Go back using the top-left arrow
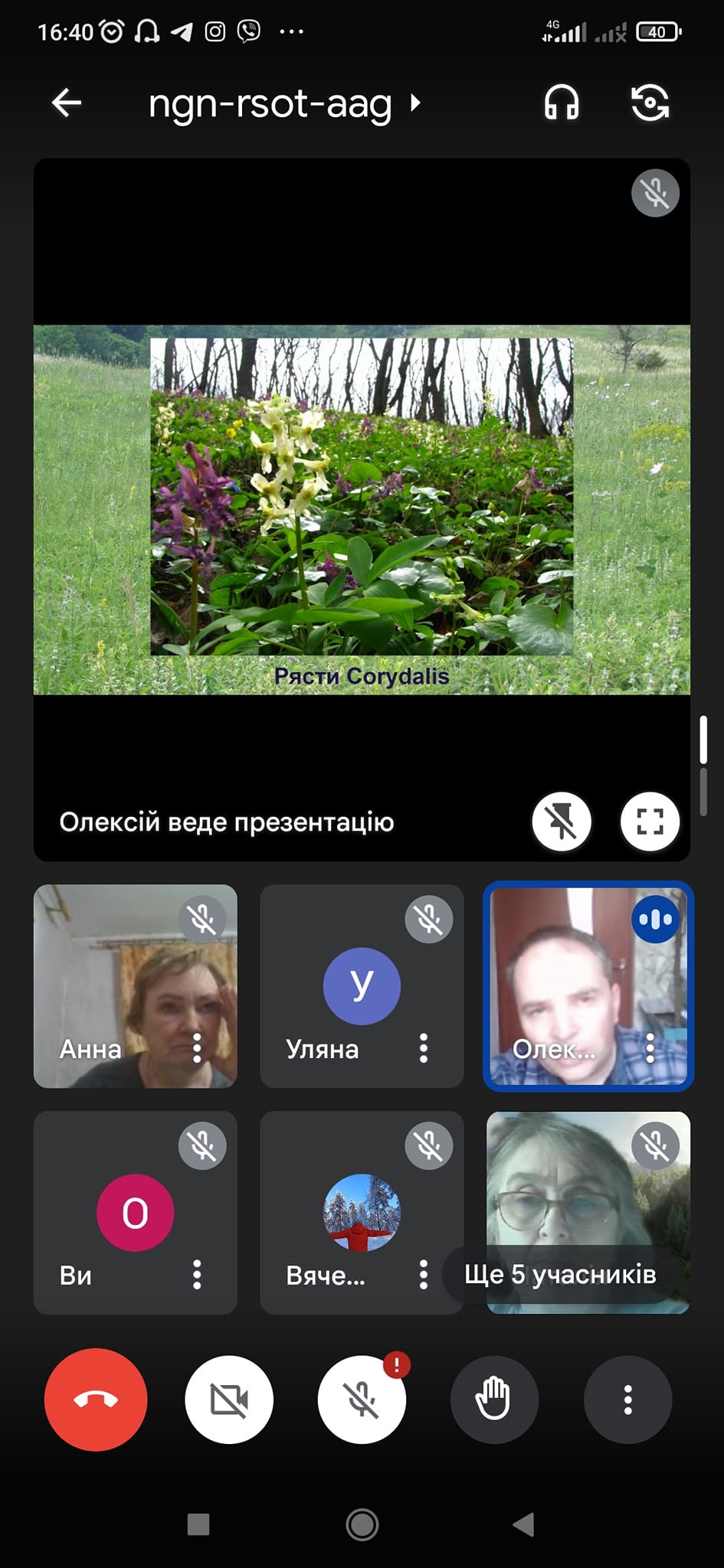This screenshot has width=724, height=1568. coord(67,103)
